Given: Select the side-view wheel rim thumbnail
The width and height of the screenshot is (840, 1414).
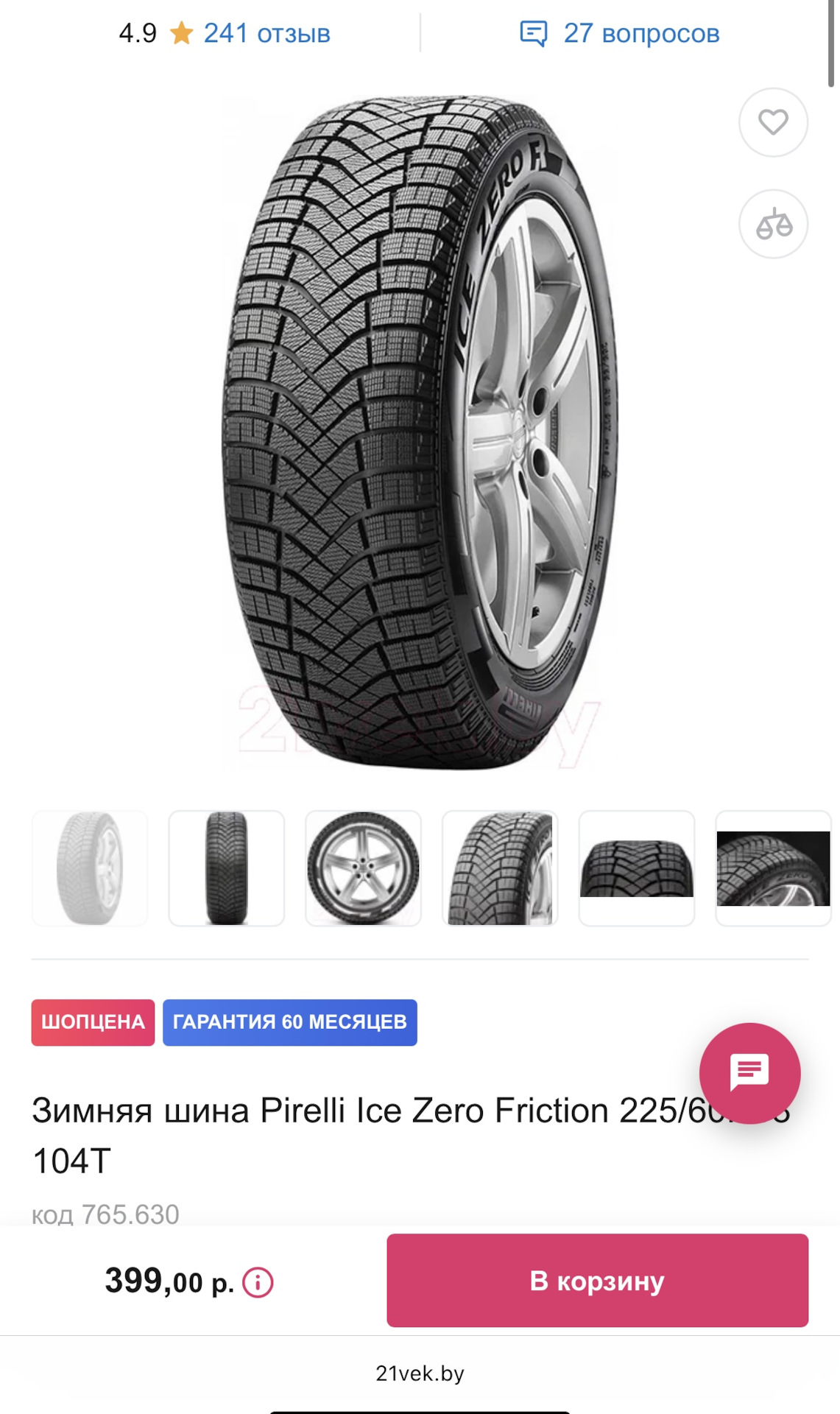Looking at the screenshot, I should tap(363, 868).
